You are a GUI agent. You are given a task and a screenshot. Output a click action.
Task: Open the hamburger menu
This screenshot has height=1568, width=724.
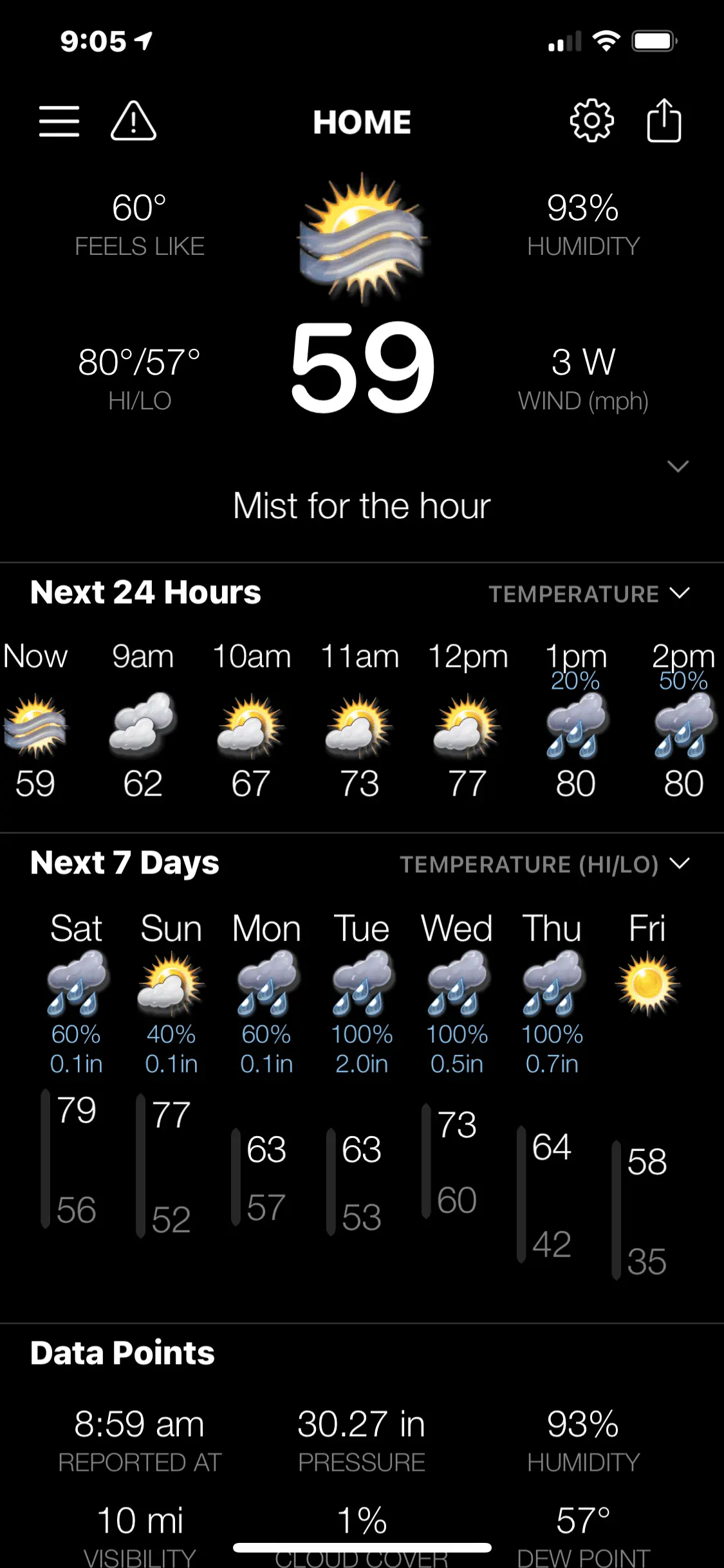tap(59, 121)
